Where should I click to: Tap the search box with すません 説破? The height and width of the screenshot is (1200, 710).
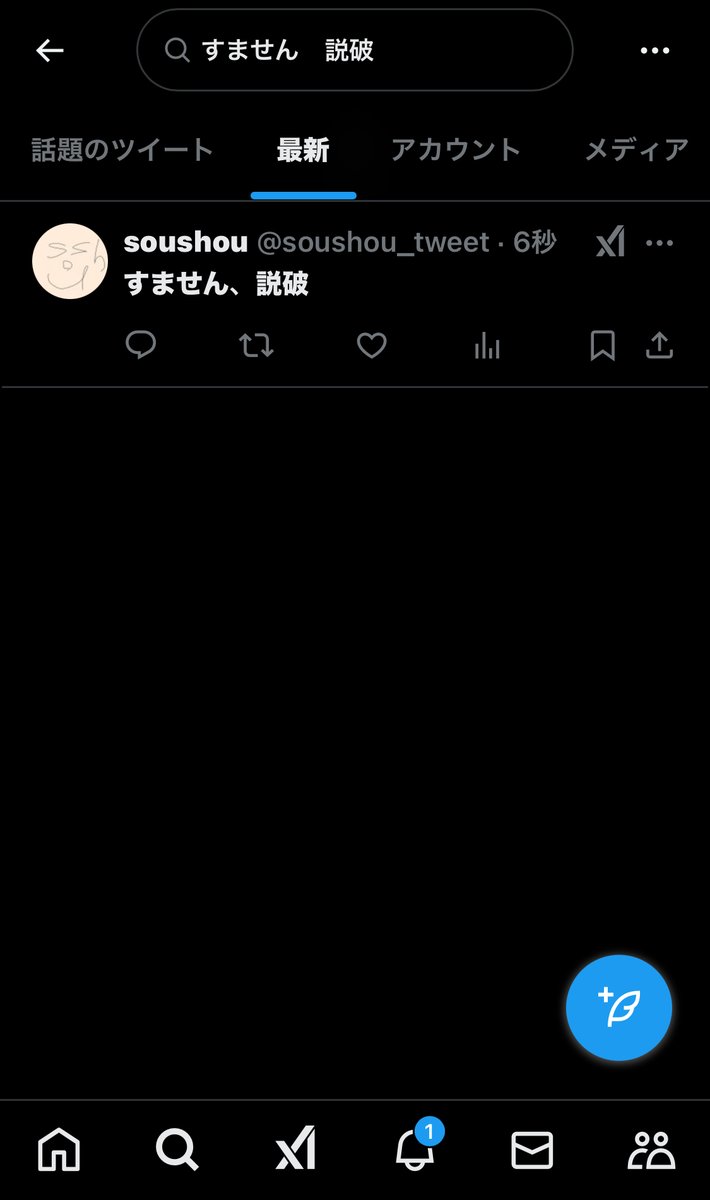click(x=355, y=50)
